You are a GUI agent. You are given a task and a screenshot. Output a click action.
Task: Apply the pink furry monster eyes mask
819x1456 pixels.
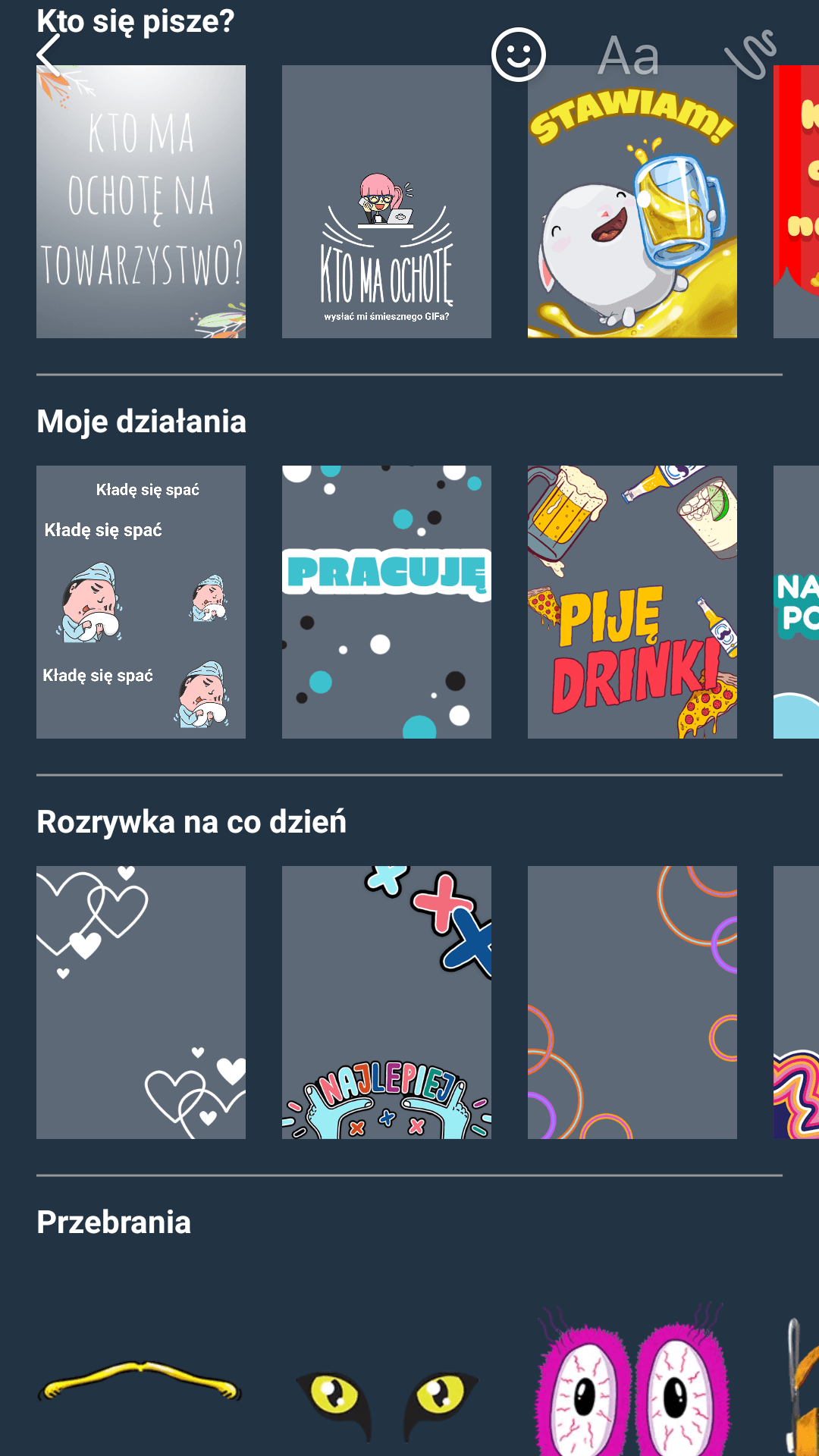632,1388
